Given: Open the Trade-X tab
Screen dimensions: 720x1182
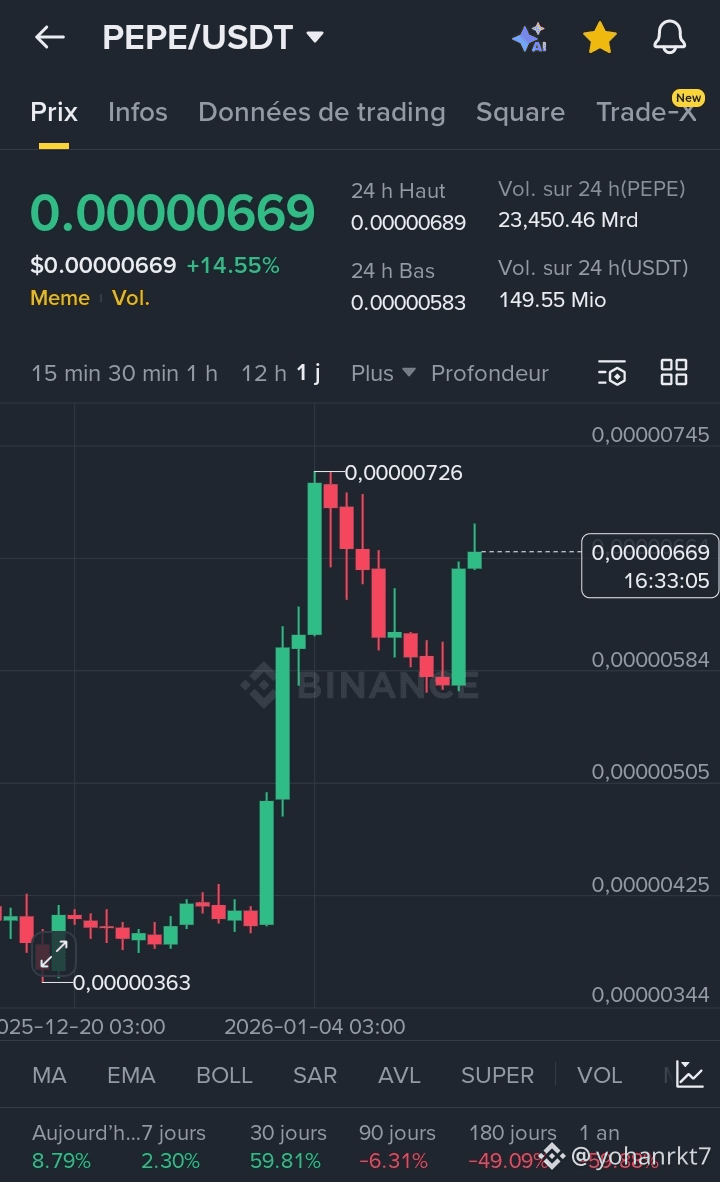Looking at the screenshot, I should (646, 112).
